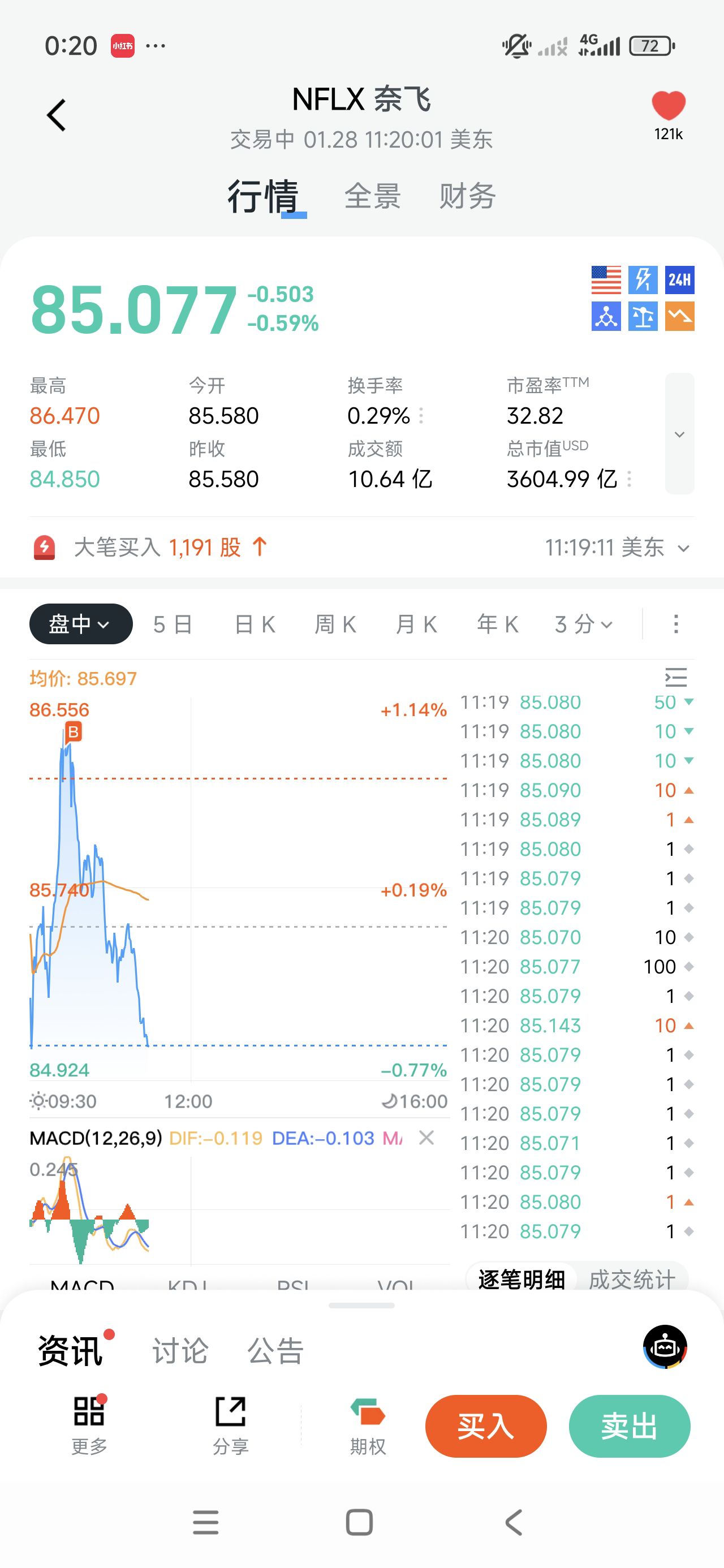The width and height of the screenshot is (724, 1568).
Task: Close the MACD indicator panel
Action: point(426,1137)
